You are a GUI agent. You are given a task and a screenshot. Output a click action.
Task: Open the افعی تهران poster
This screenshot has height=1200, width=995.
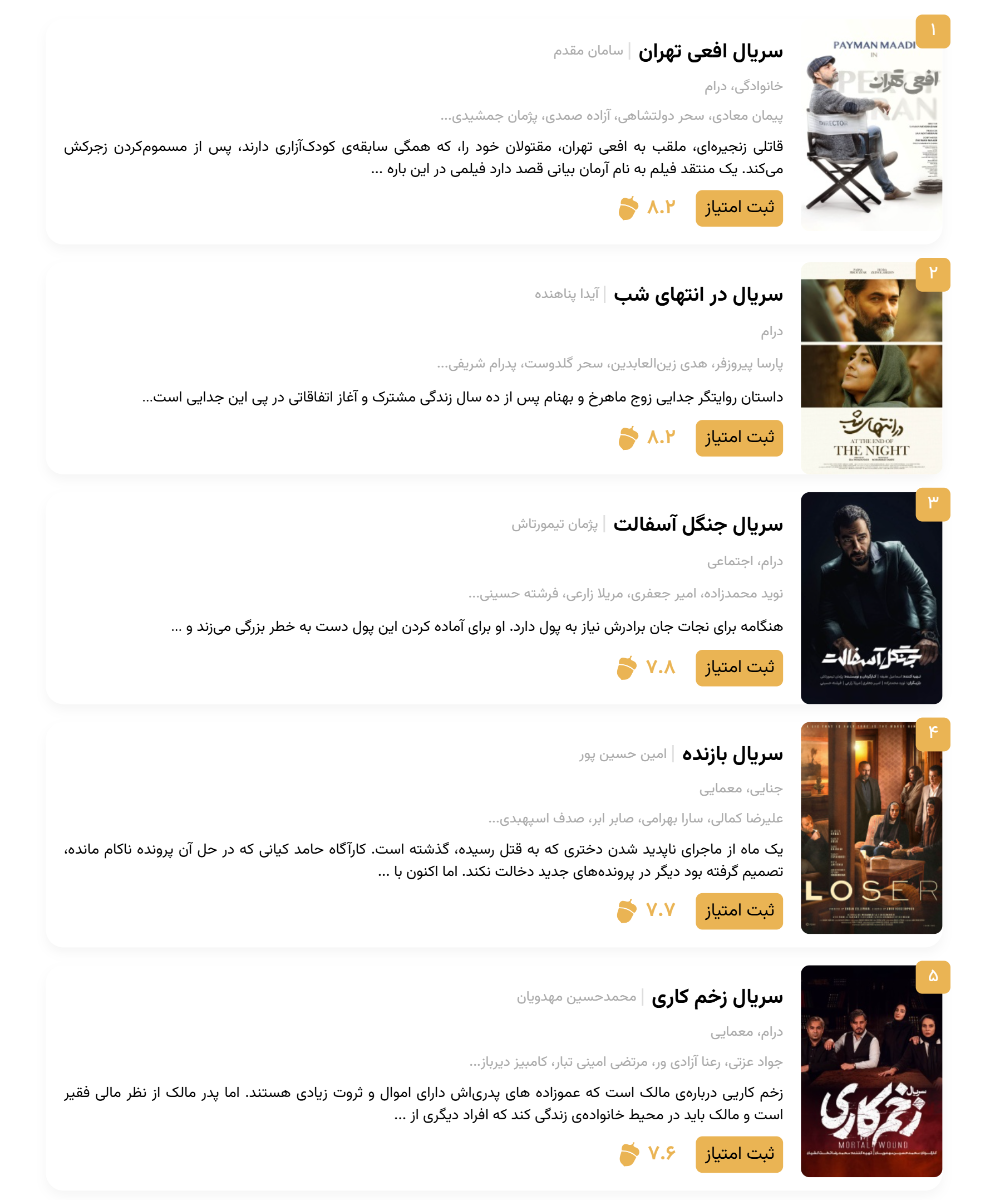click(x=871, y=126)
